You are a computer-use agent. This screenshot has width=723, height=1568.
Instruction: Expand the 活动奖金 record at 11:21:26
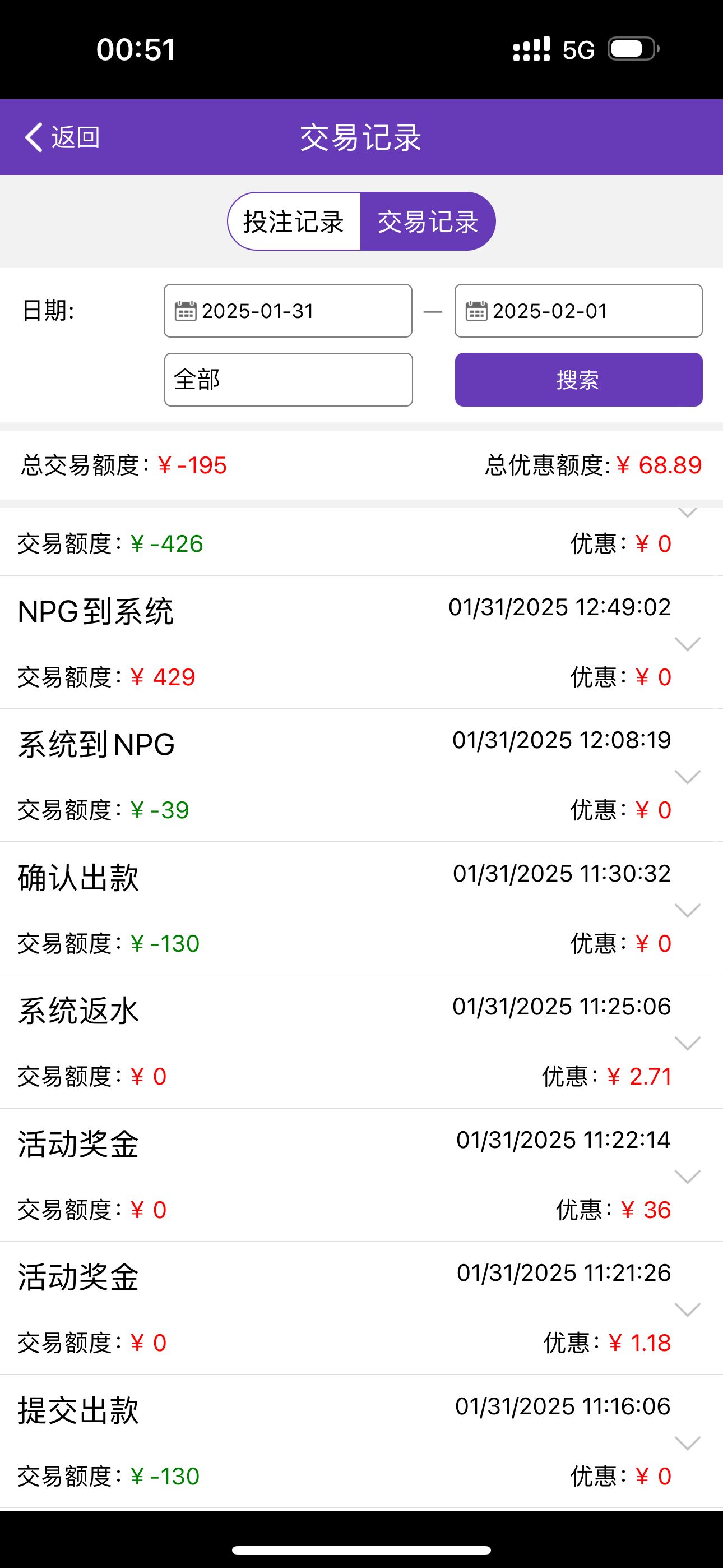pyautogui.click(x=688, y=1311)
